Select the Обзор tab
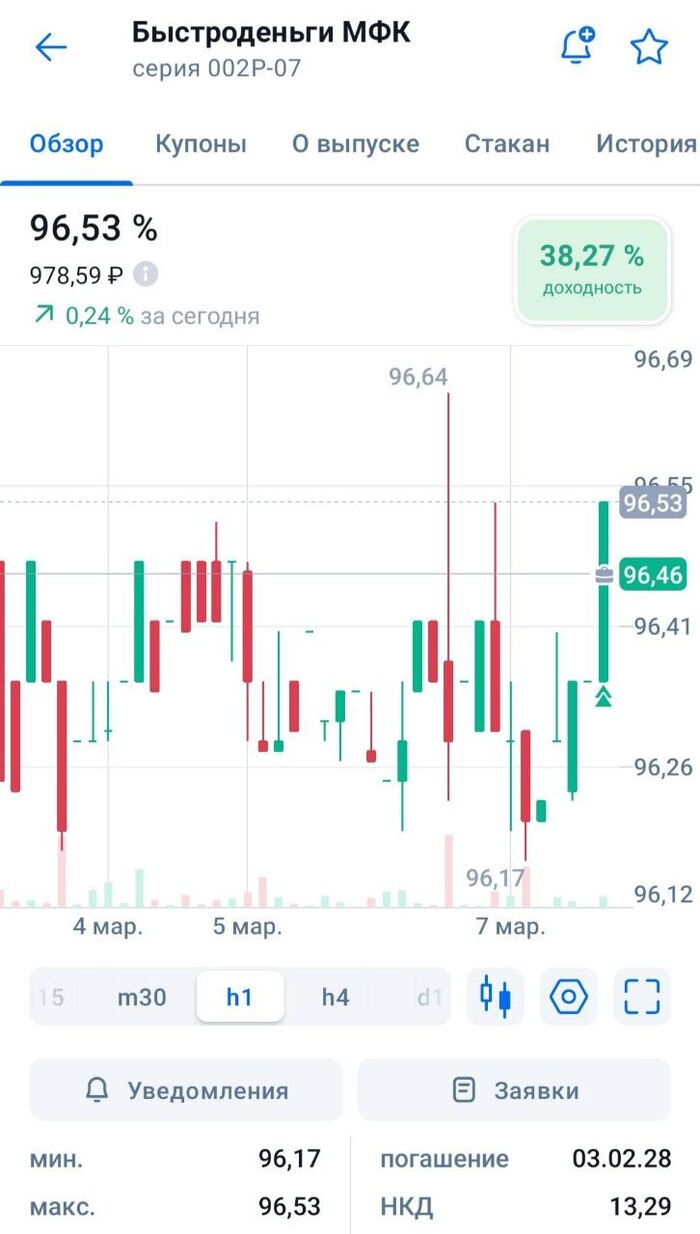The image size is (700, 1234). coord(66,144)
